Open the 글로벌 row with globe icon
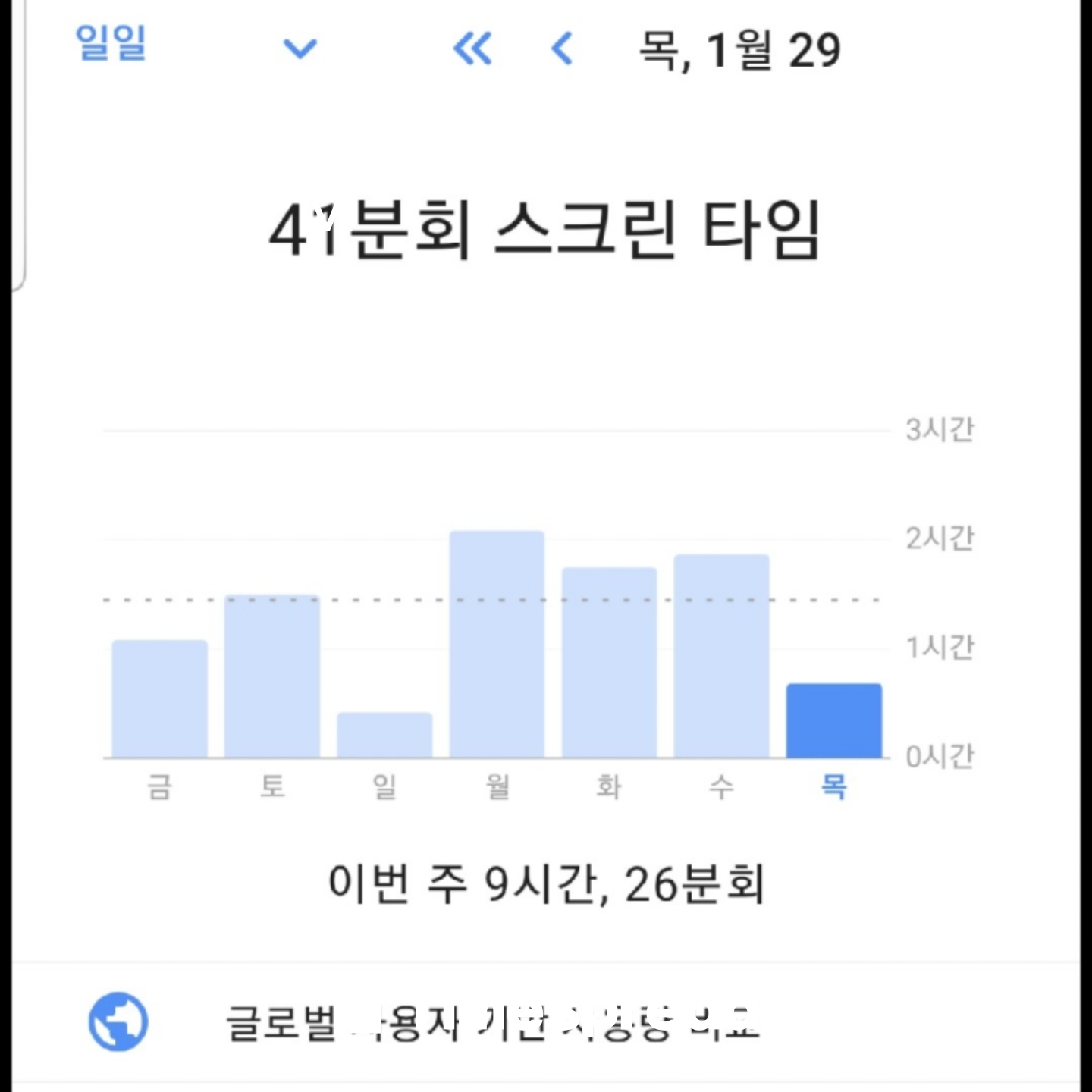 click(x=493, y=1022)
